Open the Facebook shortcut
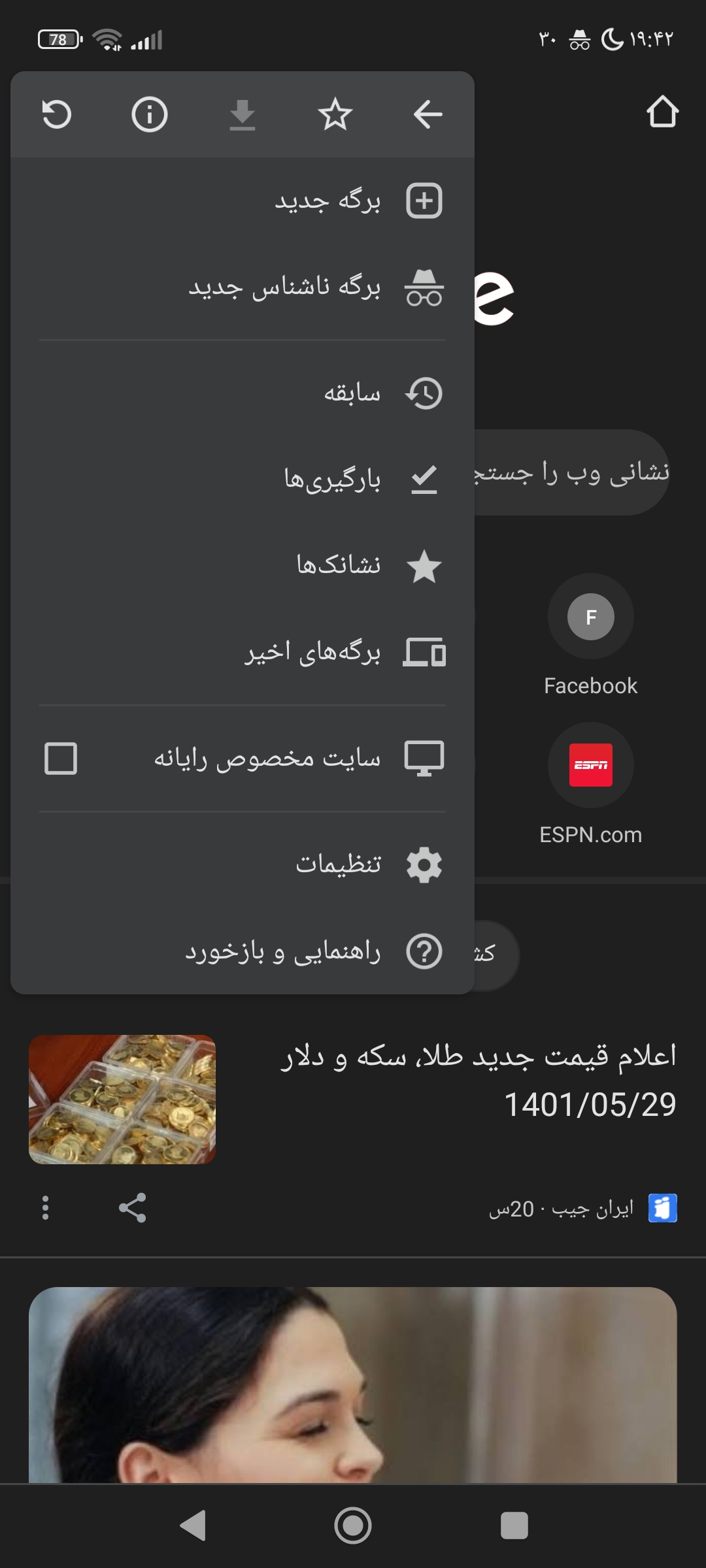Viewport: 706px width, 1568px height. (x=590, y=617)
